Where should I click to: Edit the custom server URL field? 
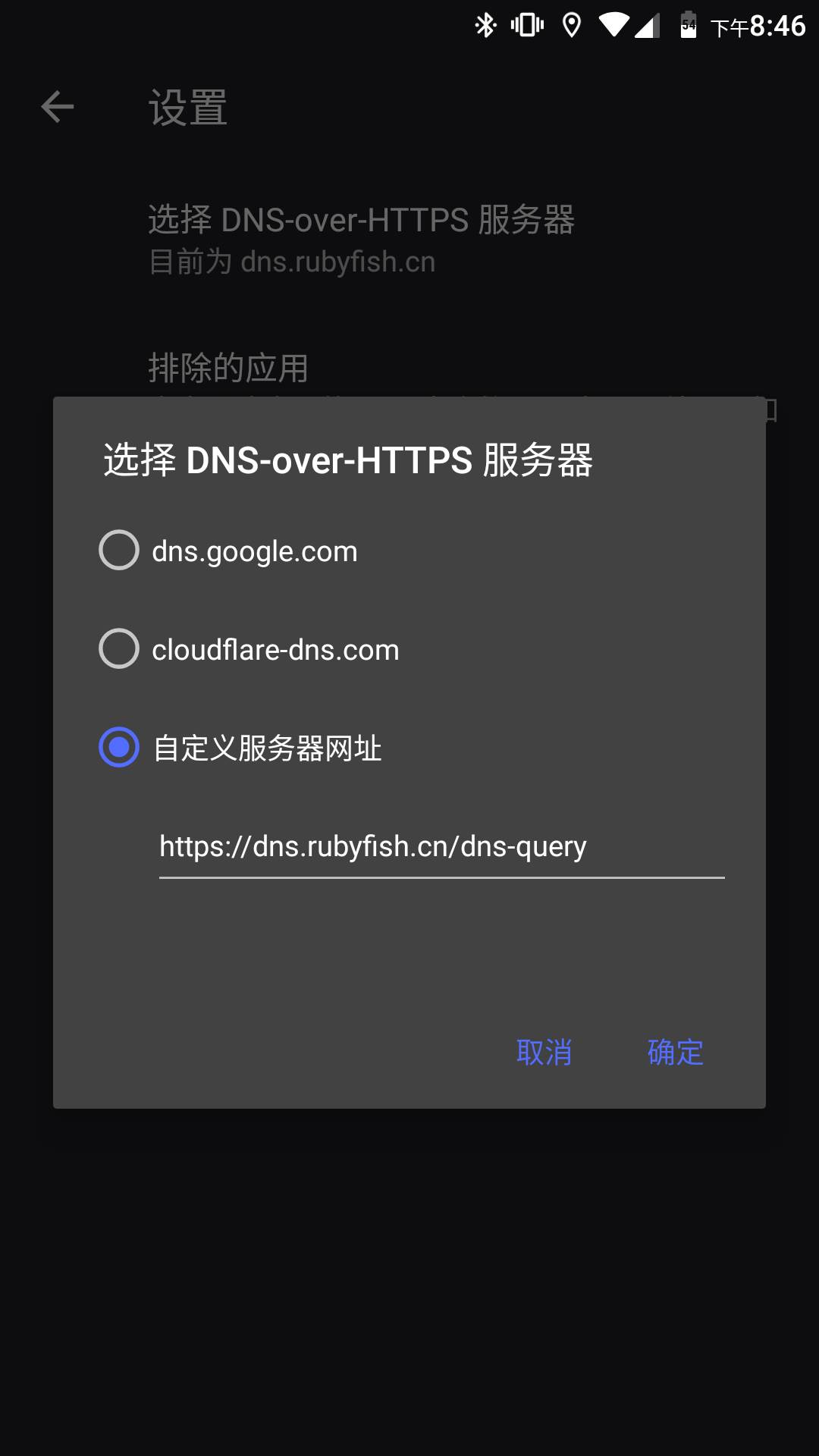[441, 846]
